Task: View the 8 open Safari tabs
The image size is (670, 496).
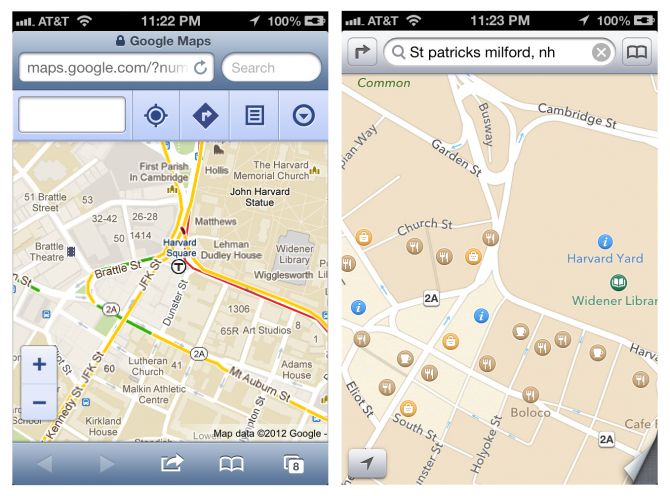Action: pyautogui.click(x=293, y=464)
